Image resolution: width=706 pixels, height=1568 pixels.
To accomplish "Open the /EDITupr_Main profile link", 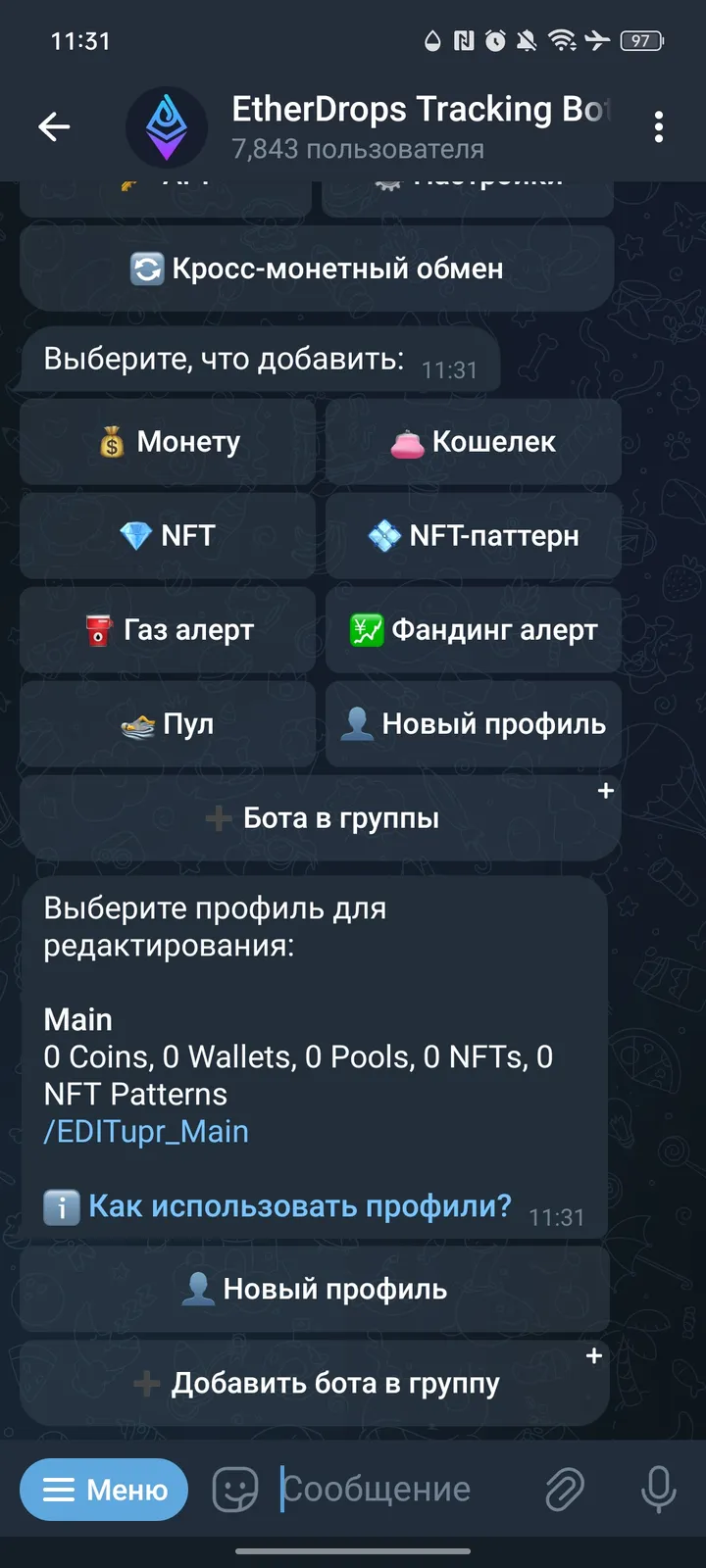I will click(145, 1132).
